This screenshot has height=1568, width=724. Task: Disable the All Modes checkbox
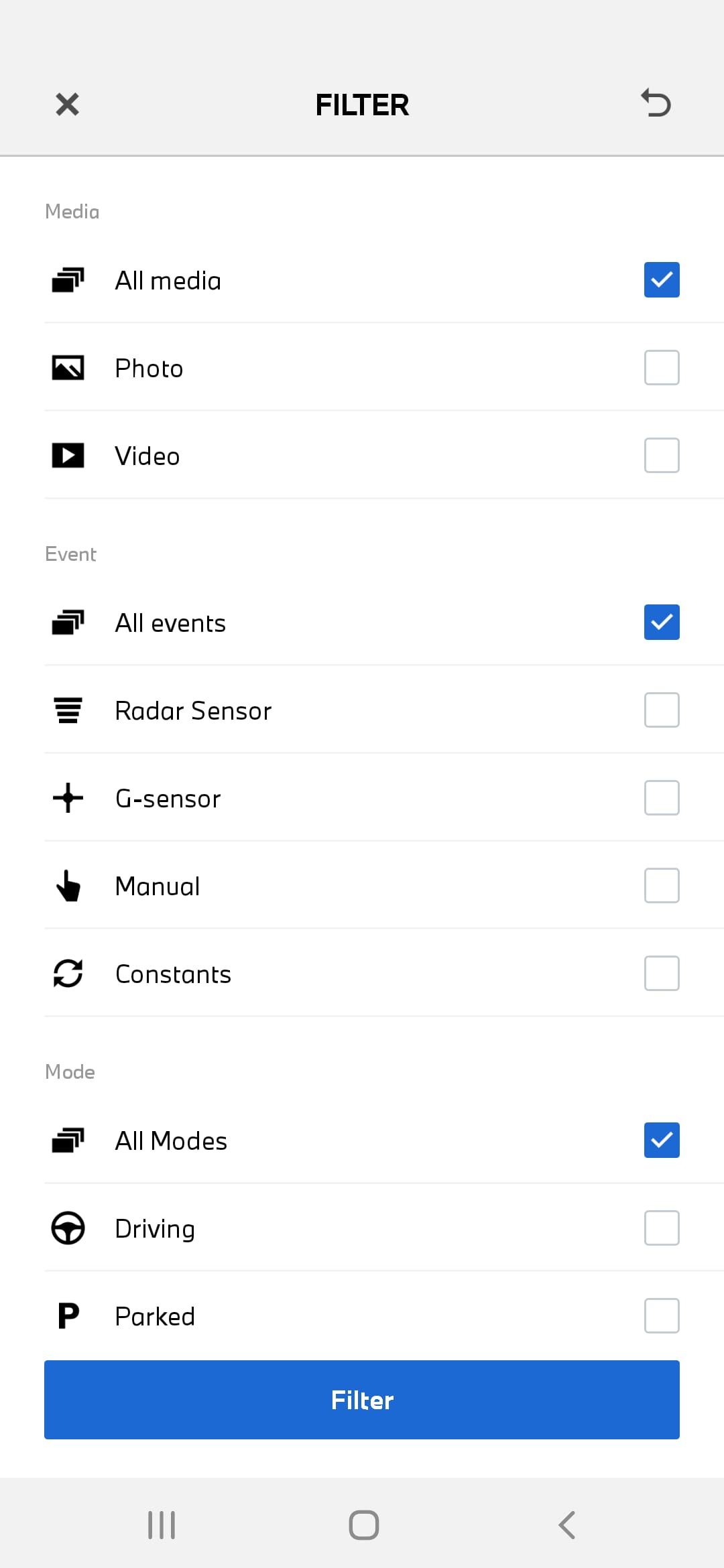661,1140
